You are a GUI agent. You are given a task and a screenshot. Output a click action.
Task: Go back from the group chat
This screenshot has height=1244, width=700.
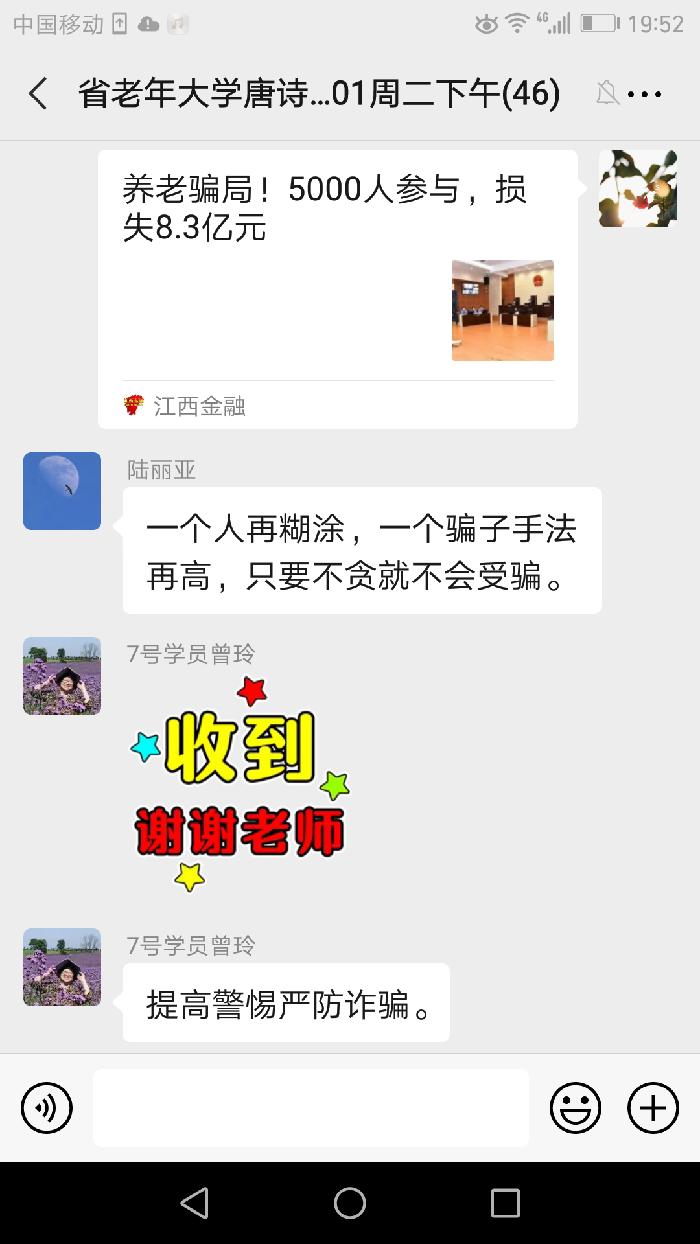click(38, 94)
